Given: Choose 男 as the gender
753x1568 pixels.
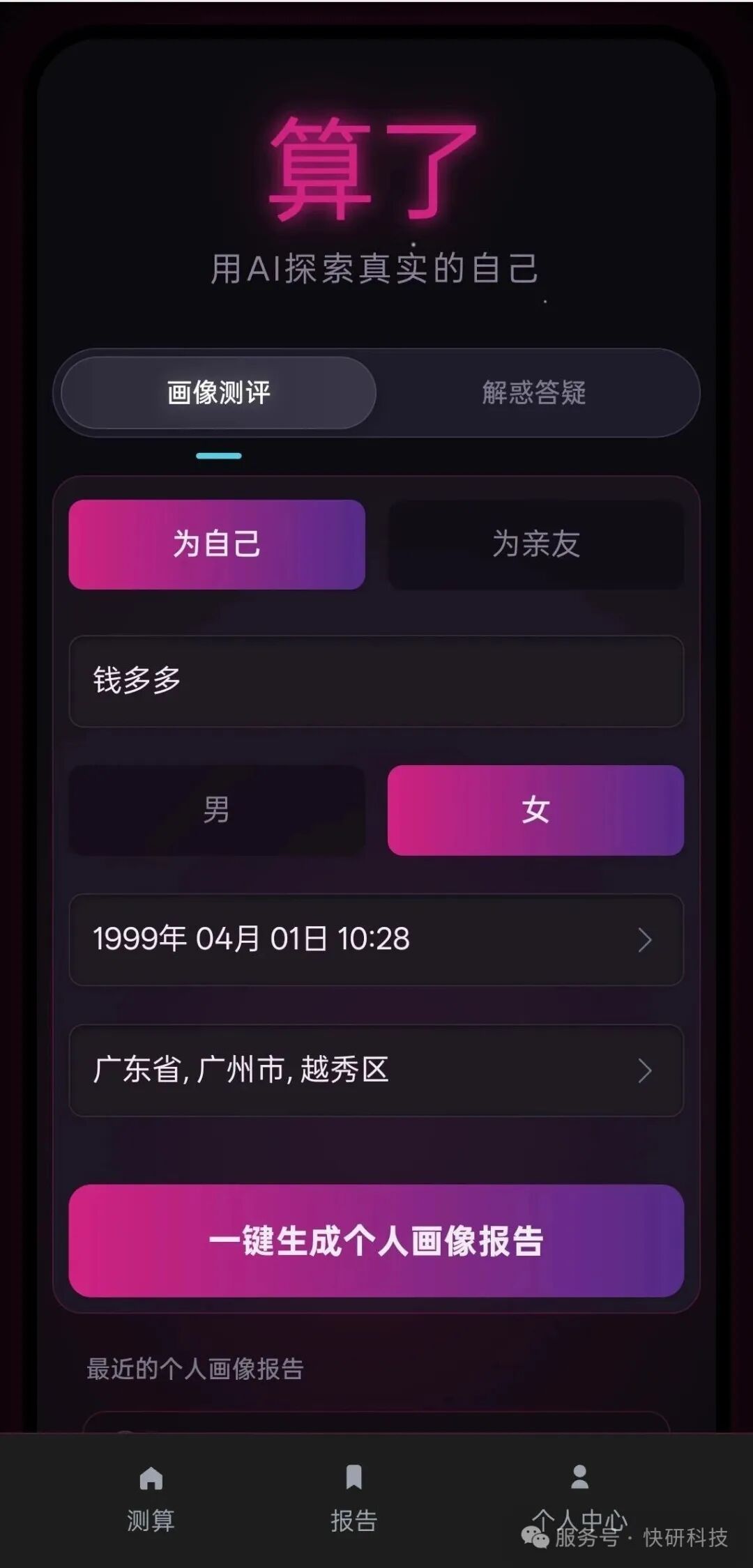Looking at the screenshot, I should click(x=217, y=808).
